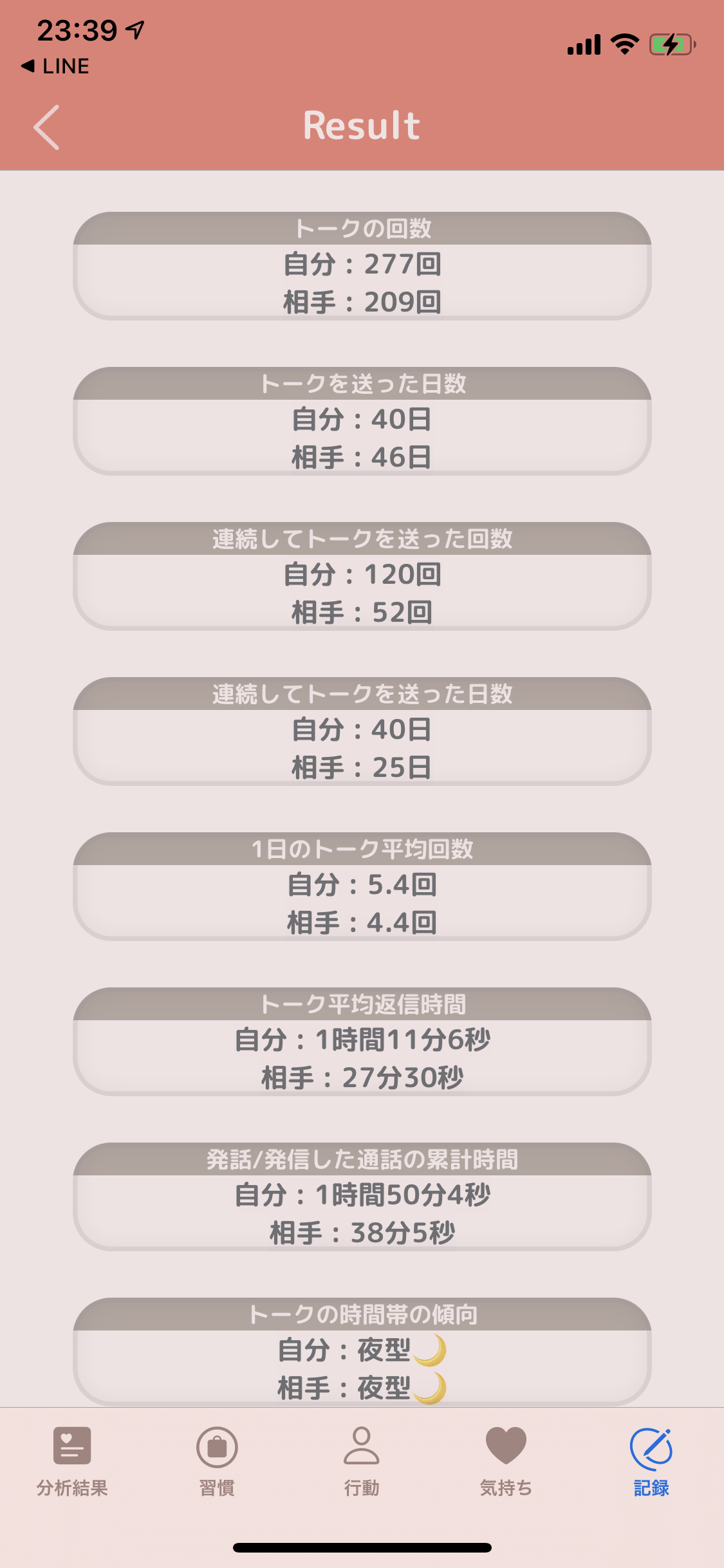Return to the LINE app
Viewport: 724px width, 1568px height.
coord(55,66)
